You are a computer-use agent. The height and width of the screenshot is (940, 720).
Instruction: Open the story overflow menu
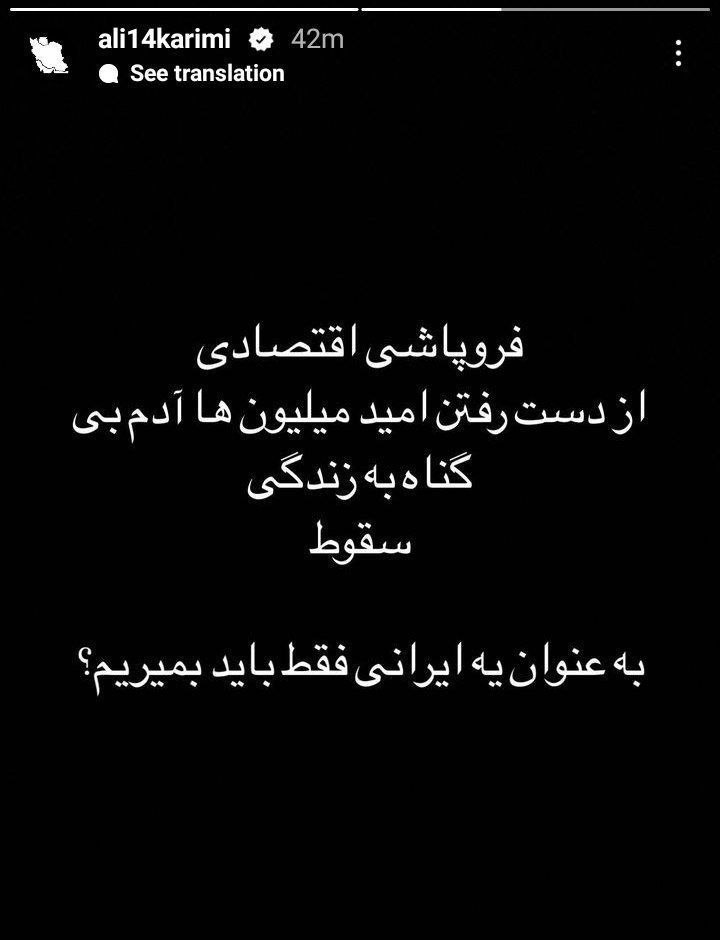tap(678, 54)
